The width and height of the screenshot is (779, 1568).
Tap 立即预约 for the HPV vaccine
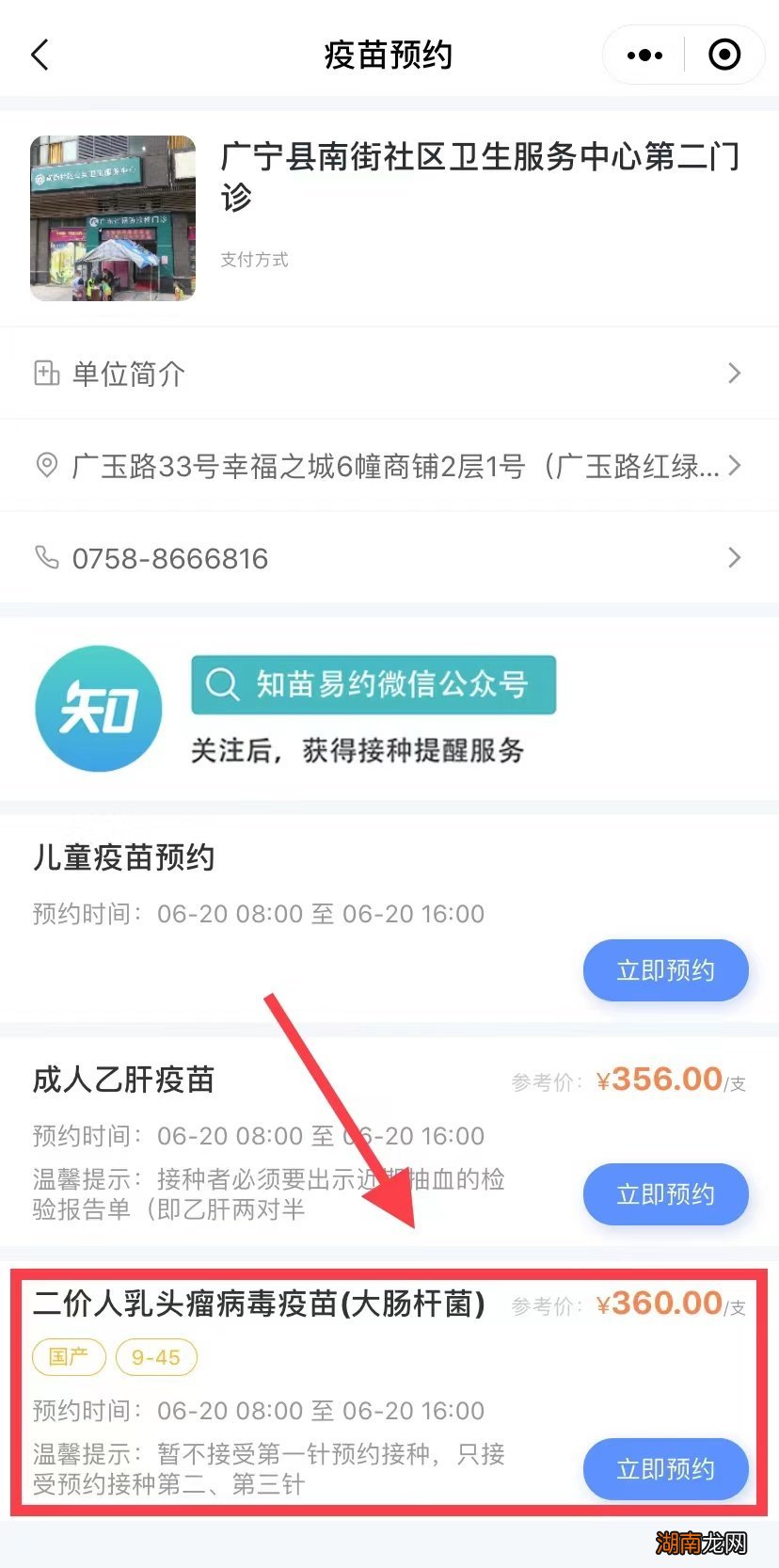coord(665,1468)
